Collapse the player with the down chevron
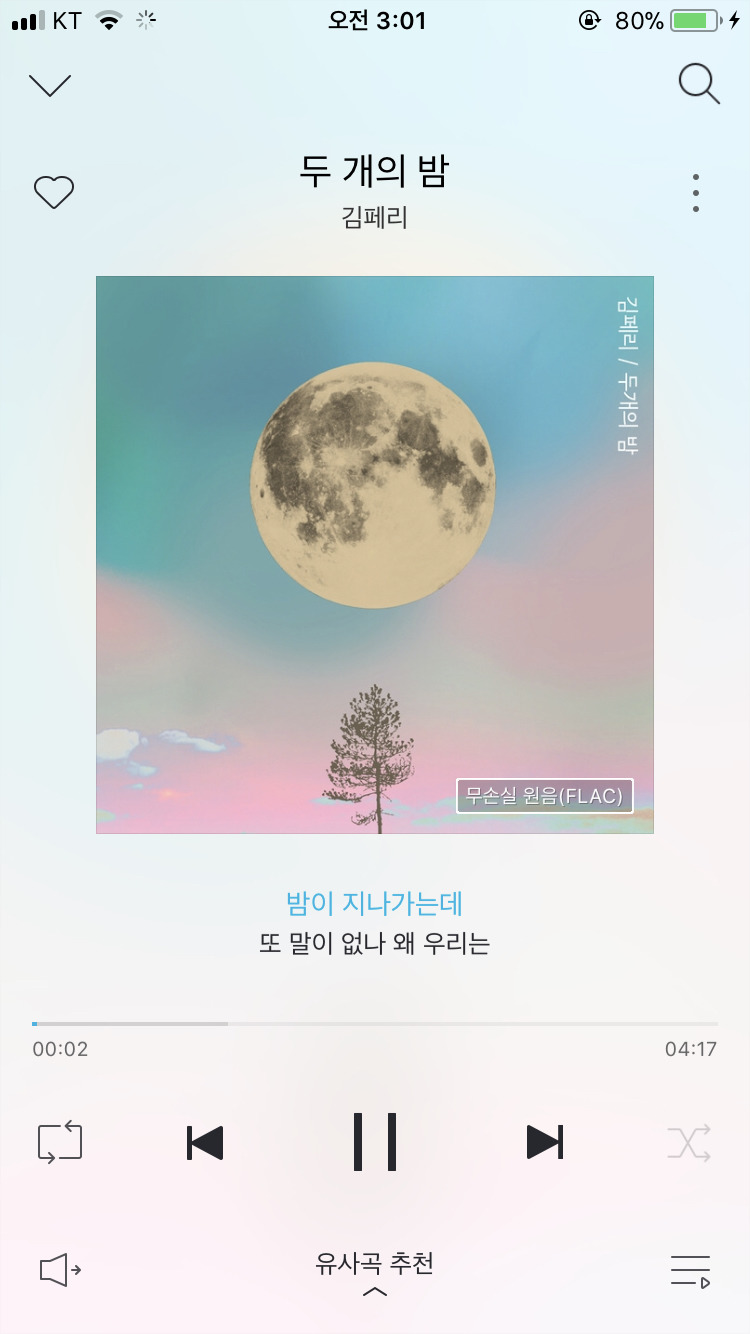The width and height of the screenshot is (750, 1334). coord(50,86)
